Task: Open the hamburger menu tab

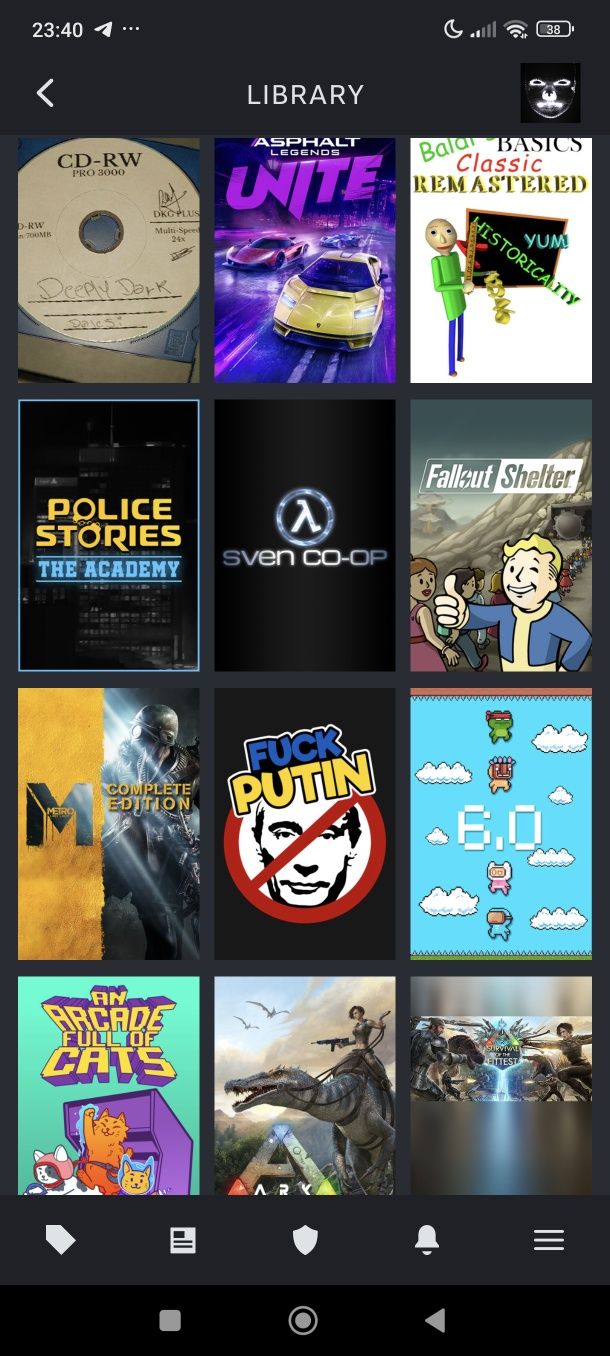Action: (x=549, y=1240)
